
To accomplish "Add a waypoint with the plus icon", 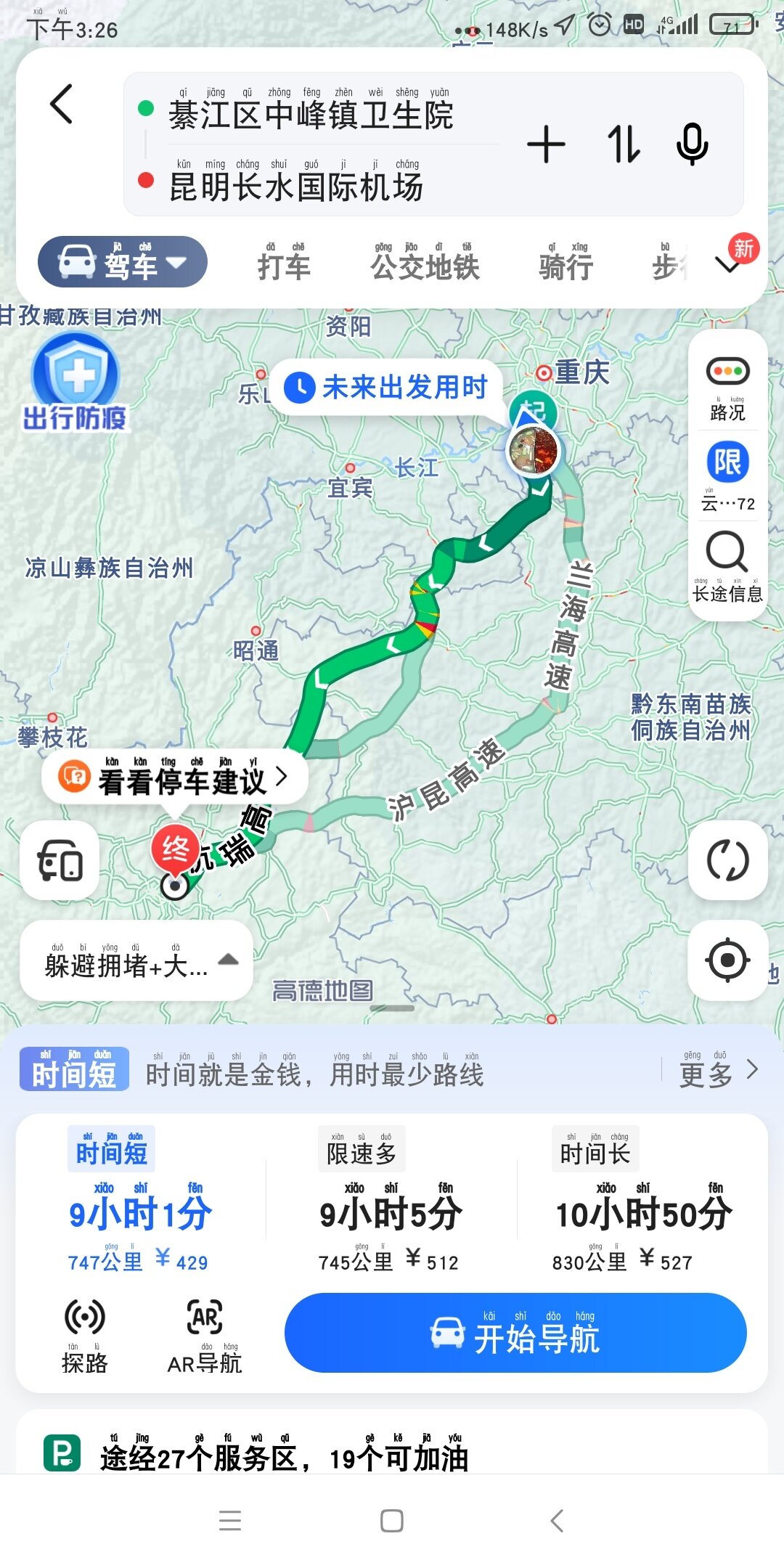I will pyautogui.click(x=546, y=144).
